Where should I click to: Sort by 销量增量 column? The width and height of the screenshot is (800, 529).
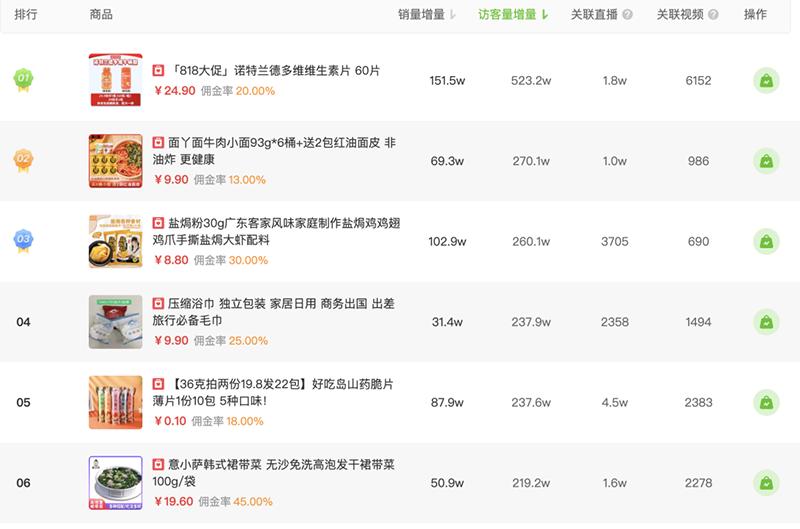(427, 15)
